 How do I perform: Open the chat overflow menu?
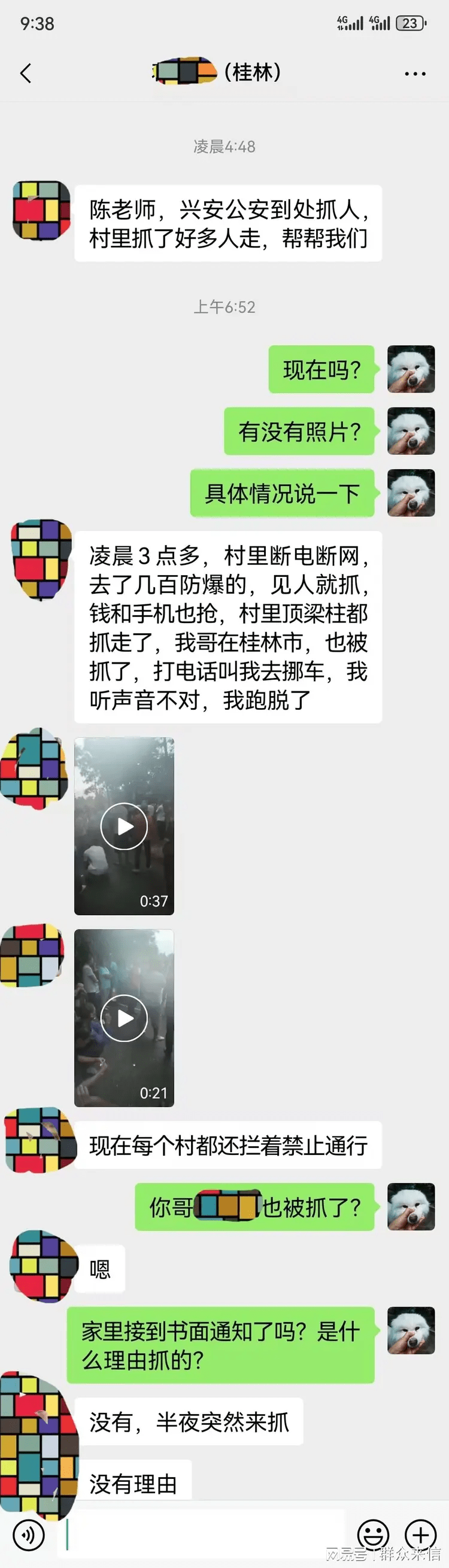[415, 74]
